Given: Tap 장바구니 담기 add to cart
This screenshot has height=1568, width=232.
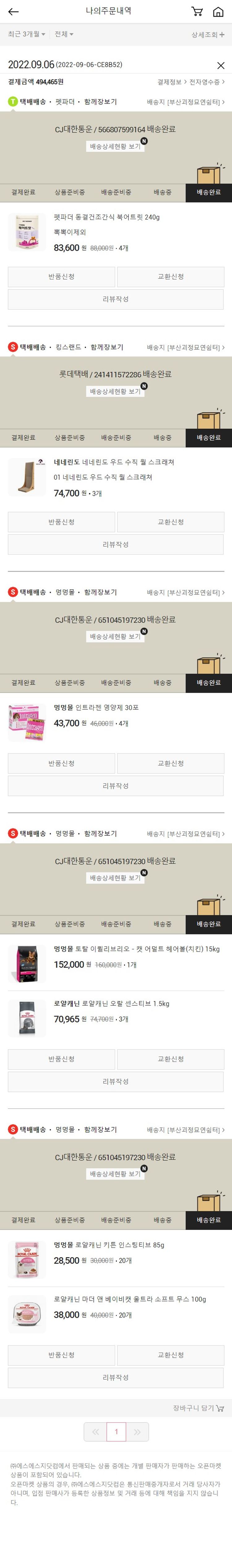Looking at the screenshot, I should tap(198, 1408).
